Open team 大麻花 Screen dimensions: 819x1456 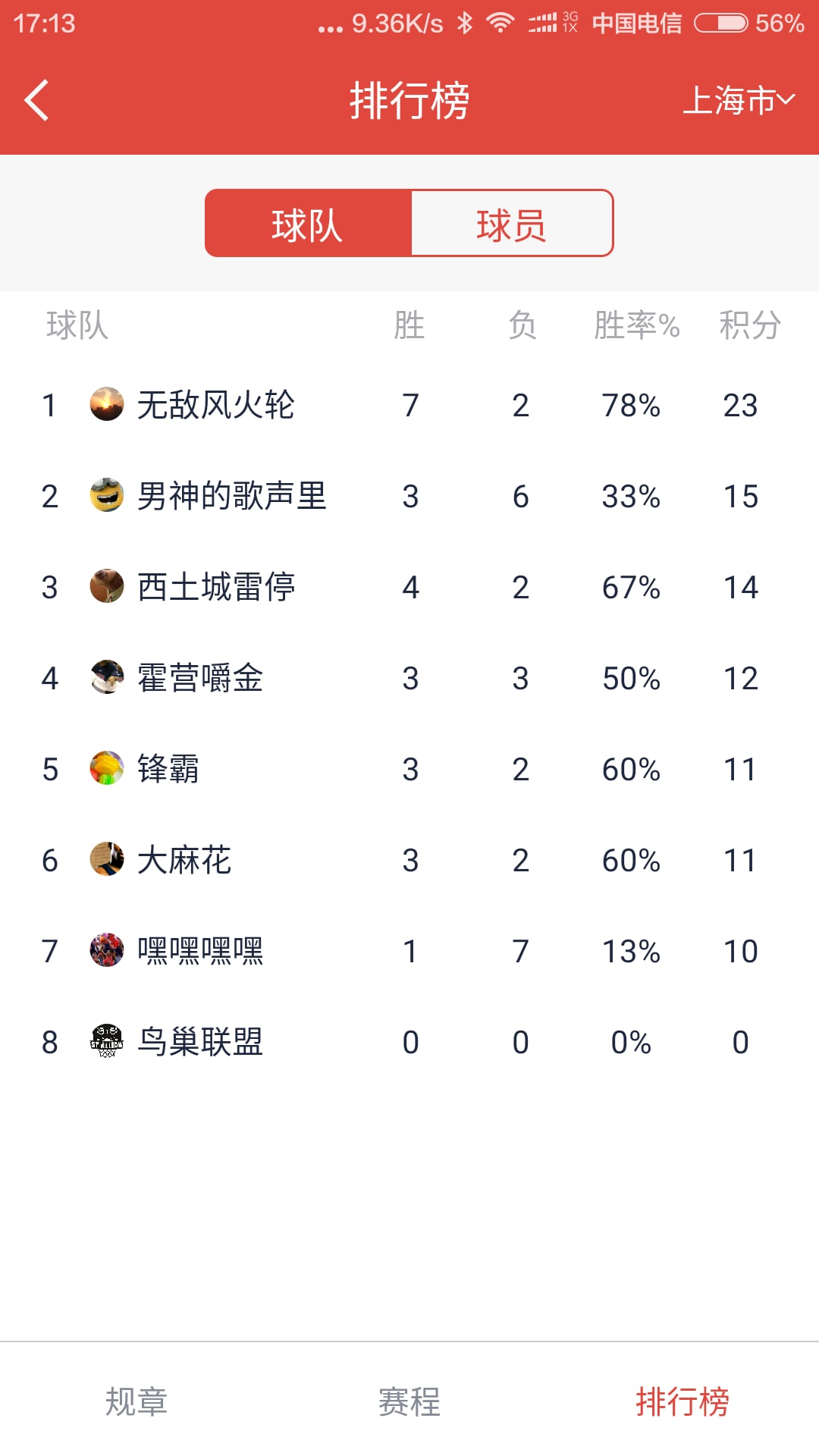(x=409, y=860)
